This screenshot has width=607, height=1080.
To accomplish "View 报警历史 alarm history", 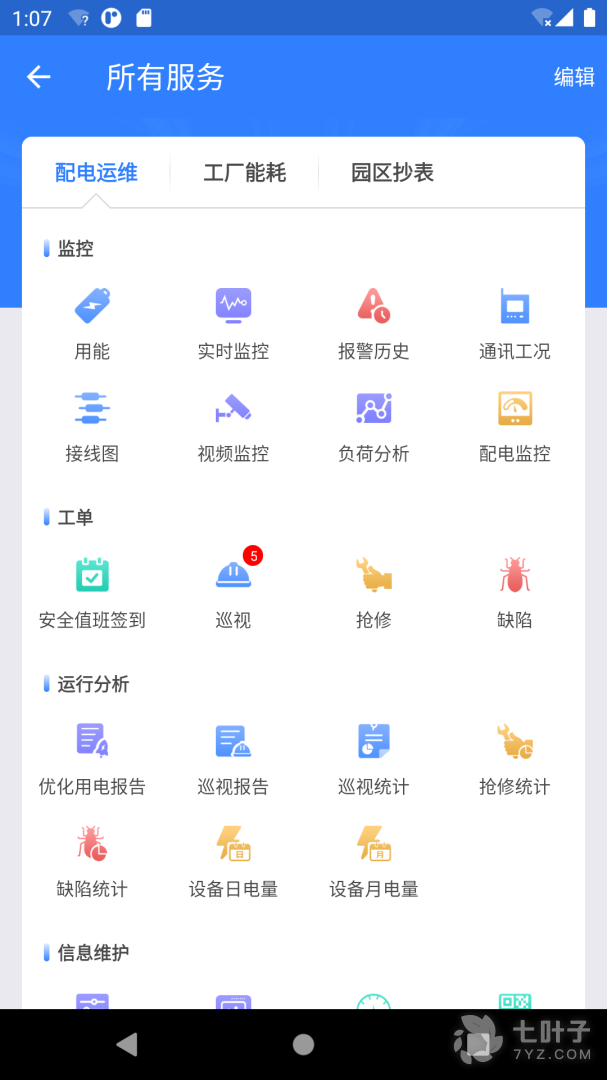I will (x=374, y=322).
